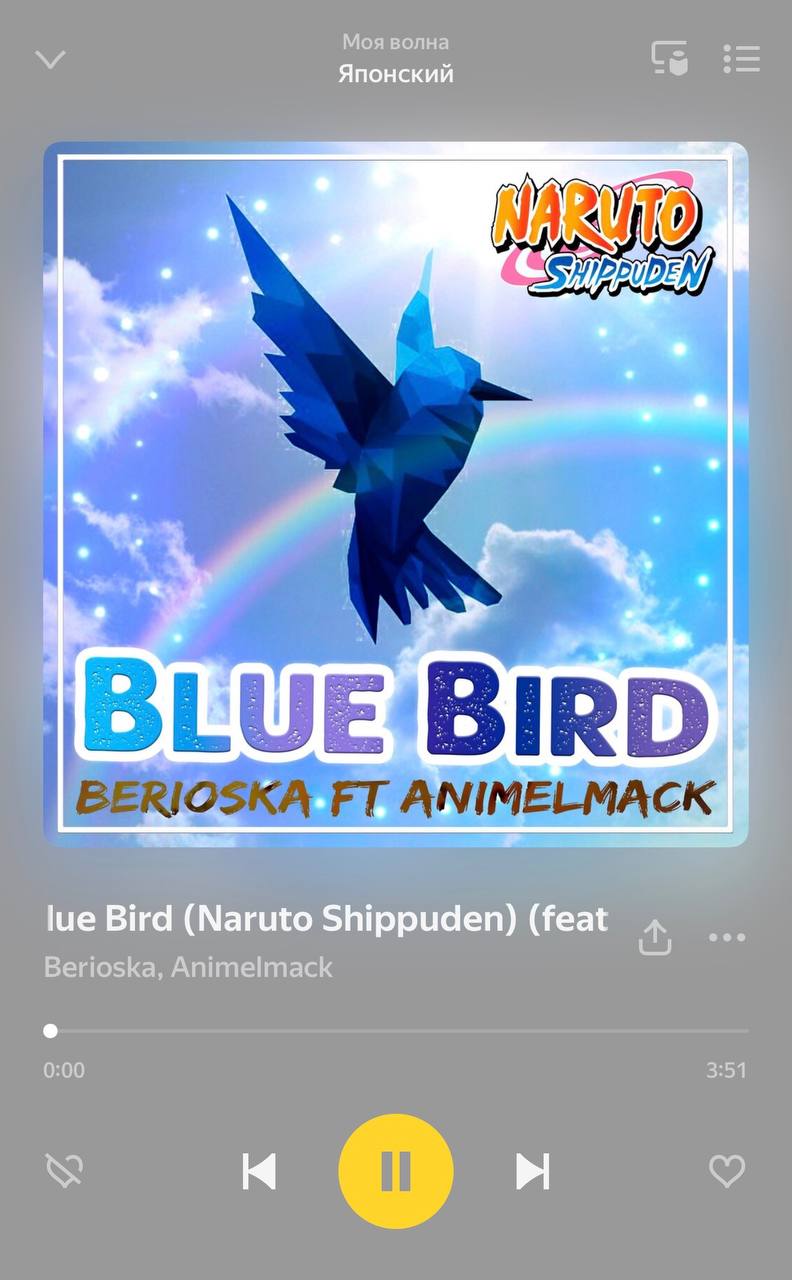Image resolution: width=792 pixels, height=1280 pixels.
Task: Tap the middle of the progress bar
Action: pyautogui.click(x=398, y=1031)
